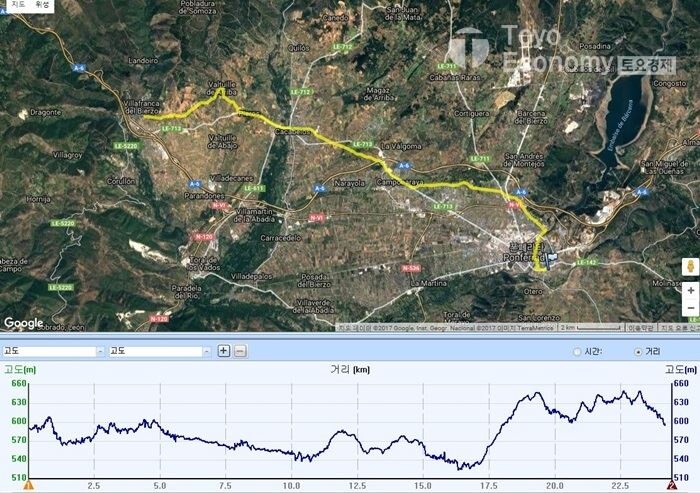Switch map view to 위성
The image size is (700, 493).
click(x=43, y=5)
